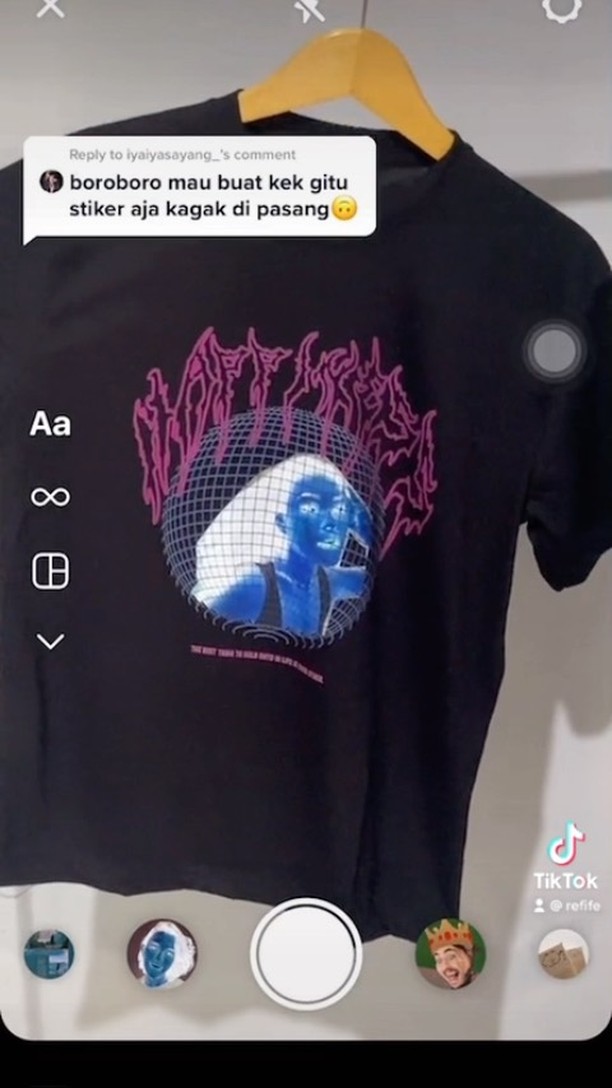Screen dimensions: 612x1088
Task: Tap the white shutter capture button
Action: pos(306,954)
